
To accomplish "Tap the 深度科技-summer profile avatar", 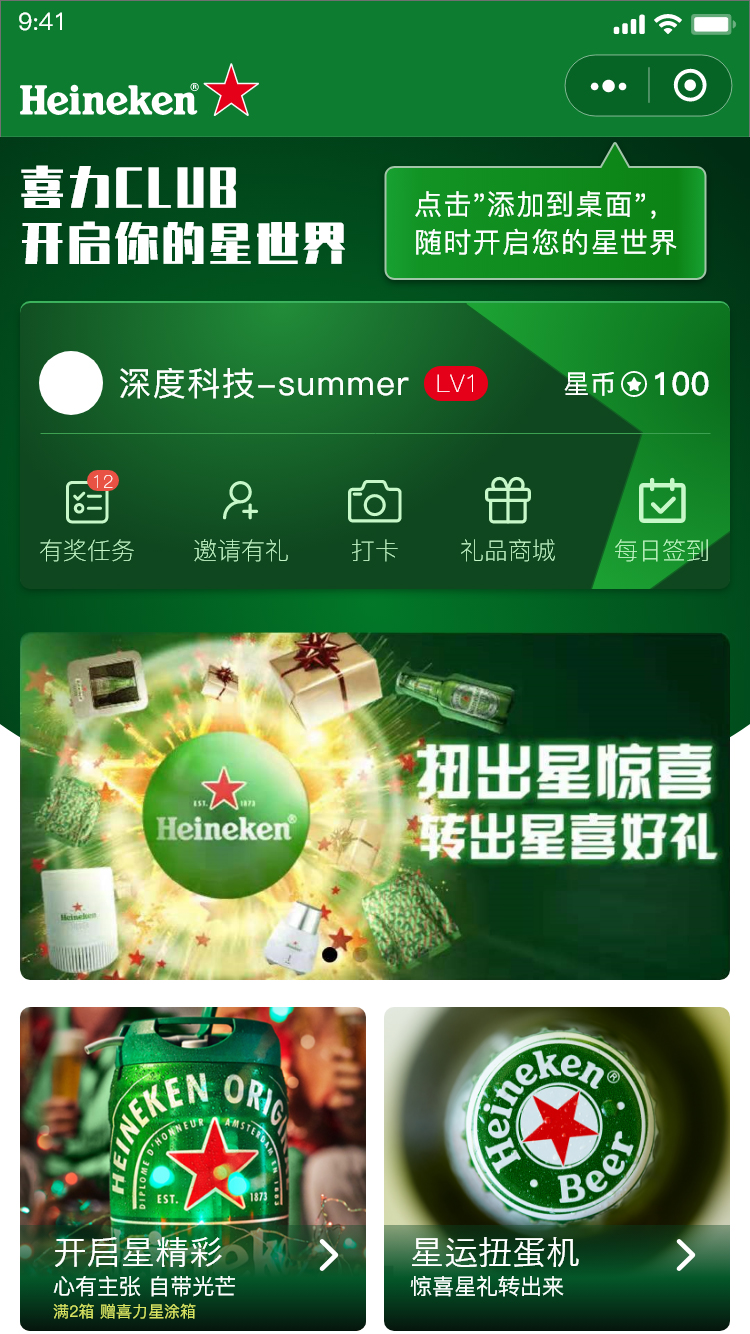I will click(x=71, y=384).
